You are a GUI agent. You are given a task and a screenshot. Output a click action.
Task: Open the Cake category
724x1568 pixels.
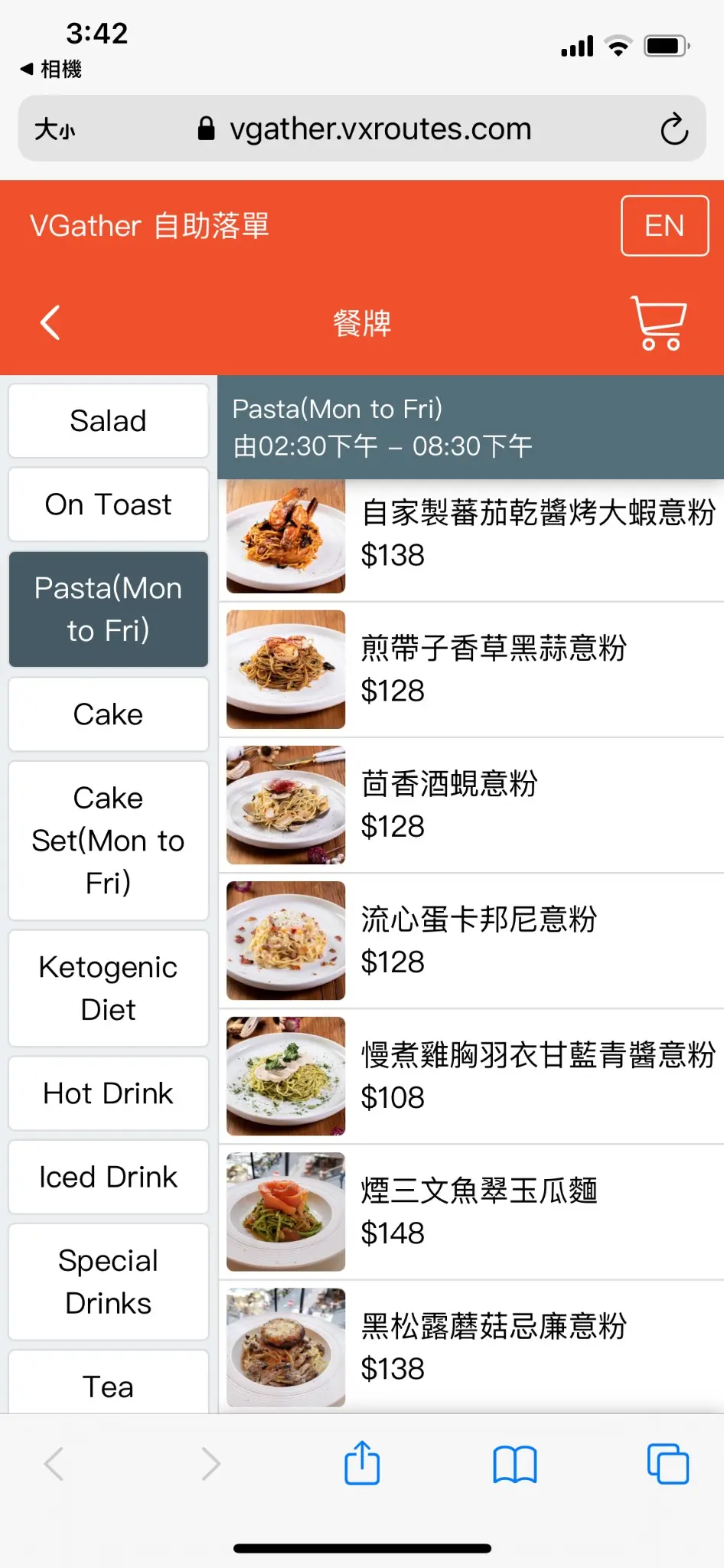coord(108,714)
